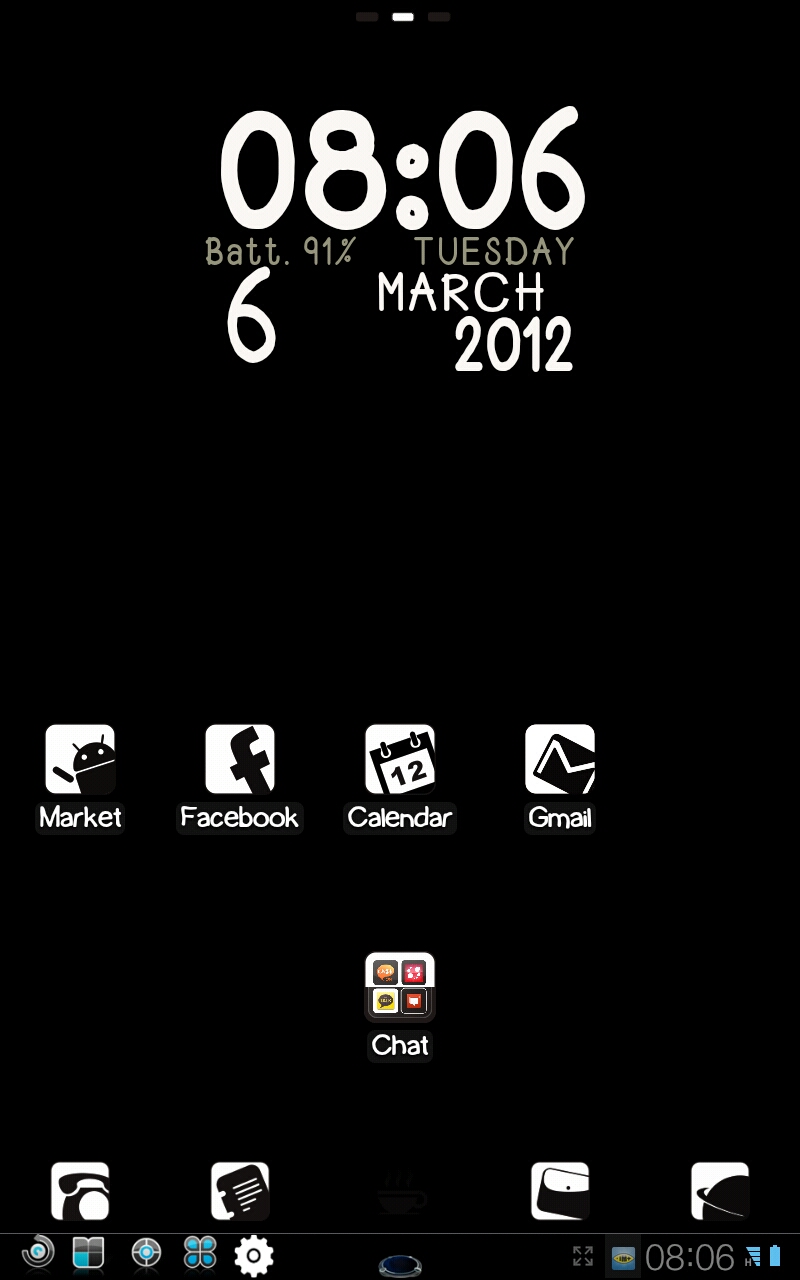
Task: Tap the center home orb button
Action: click(x=400, y=1265)
